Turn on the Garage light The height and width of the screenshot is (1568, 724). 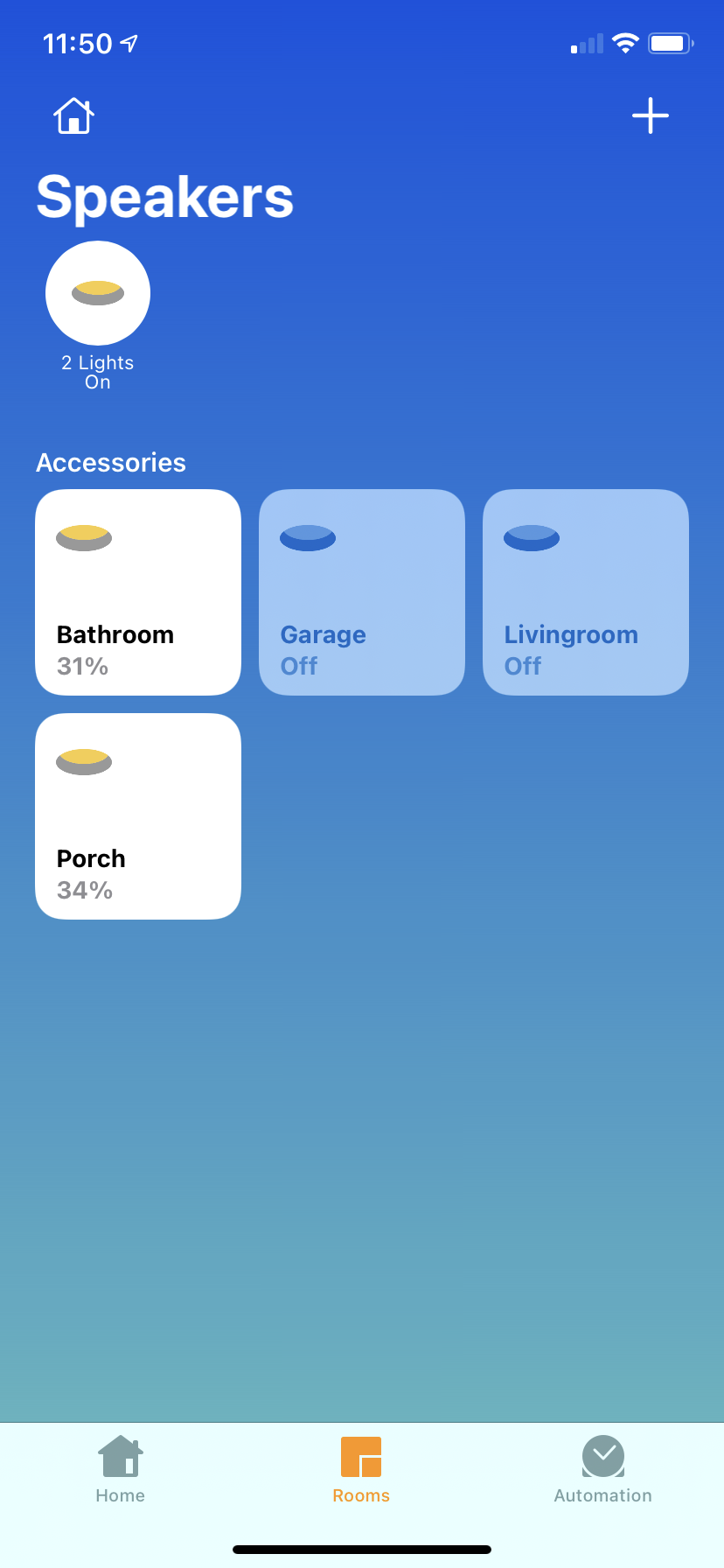click(x=362, y=592)
